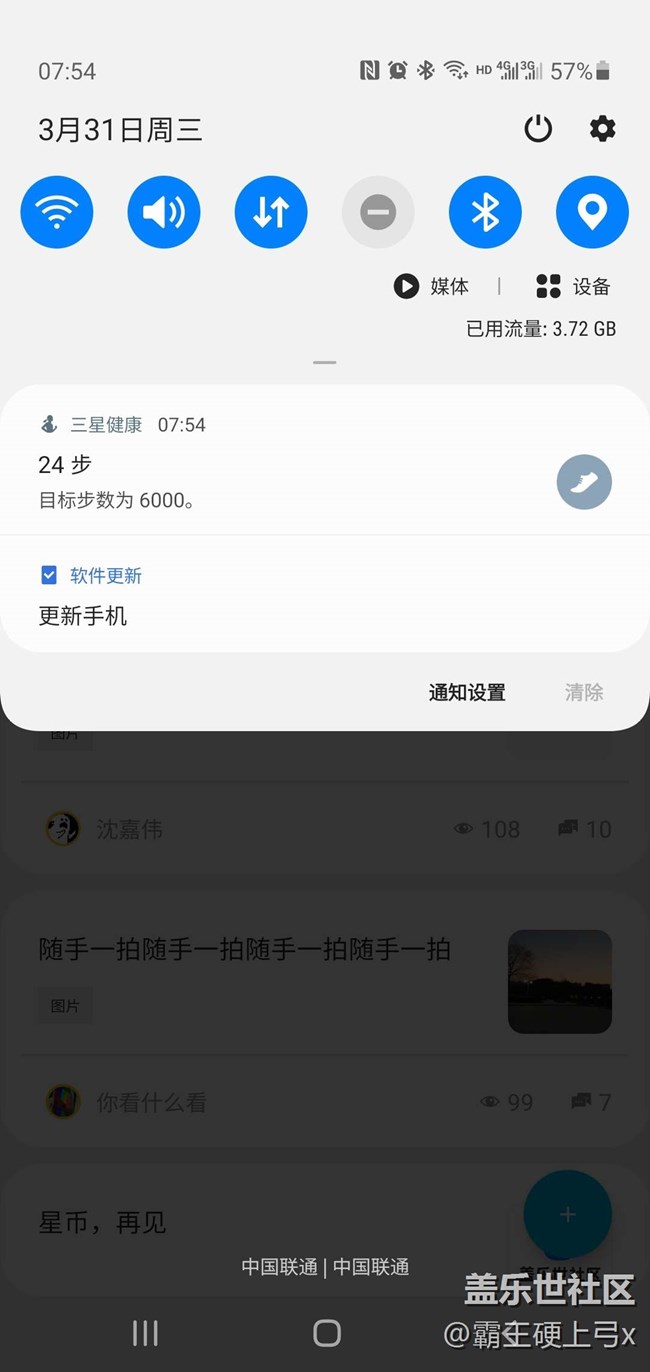
Task: Open system settings gear
Action: (602, 129)
